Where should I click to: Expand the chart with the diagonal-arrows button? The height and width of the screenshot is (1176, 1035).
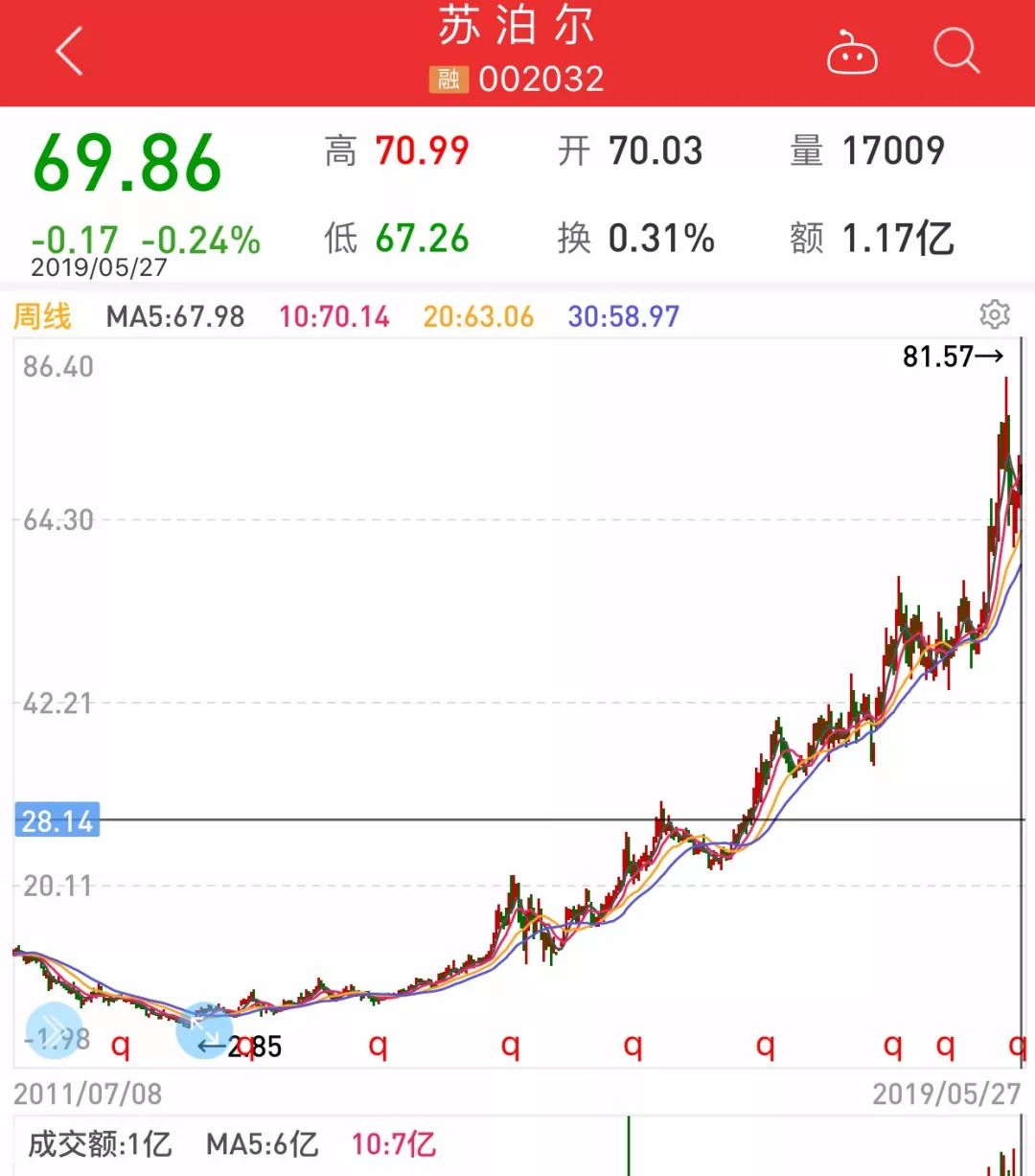204,1030
